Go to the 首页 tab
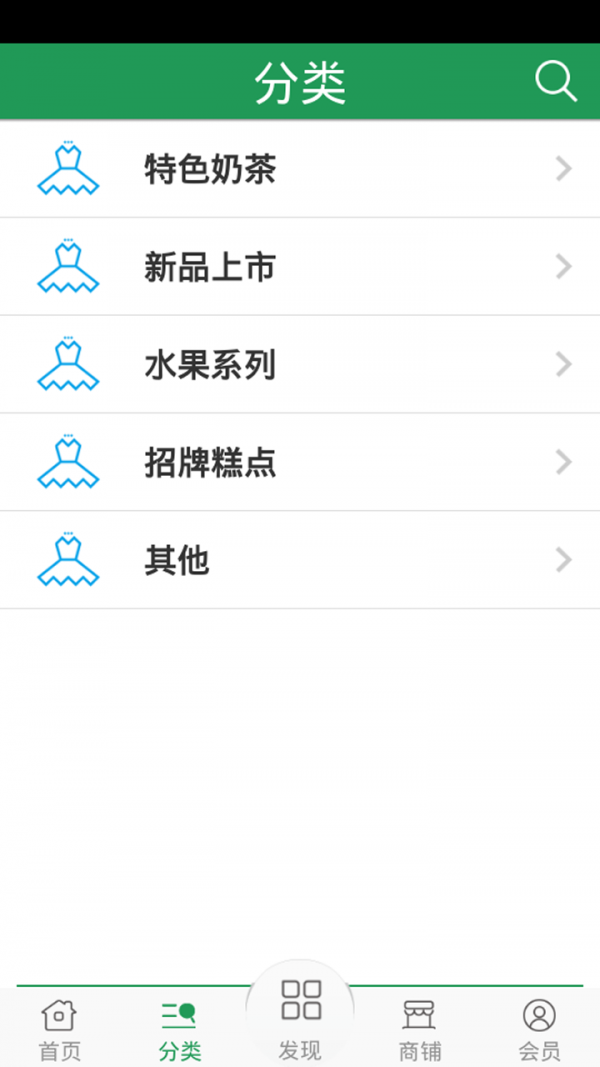The width and height of the screenshot is (600, 1067). (x=60, y=1029)
